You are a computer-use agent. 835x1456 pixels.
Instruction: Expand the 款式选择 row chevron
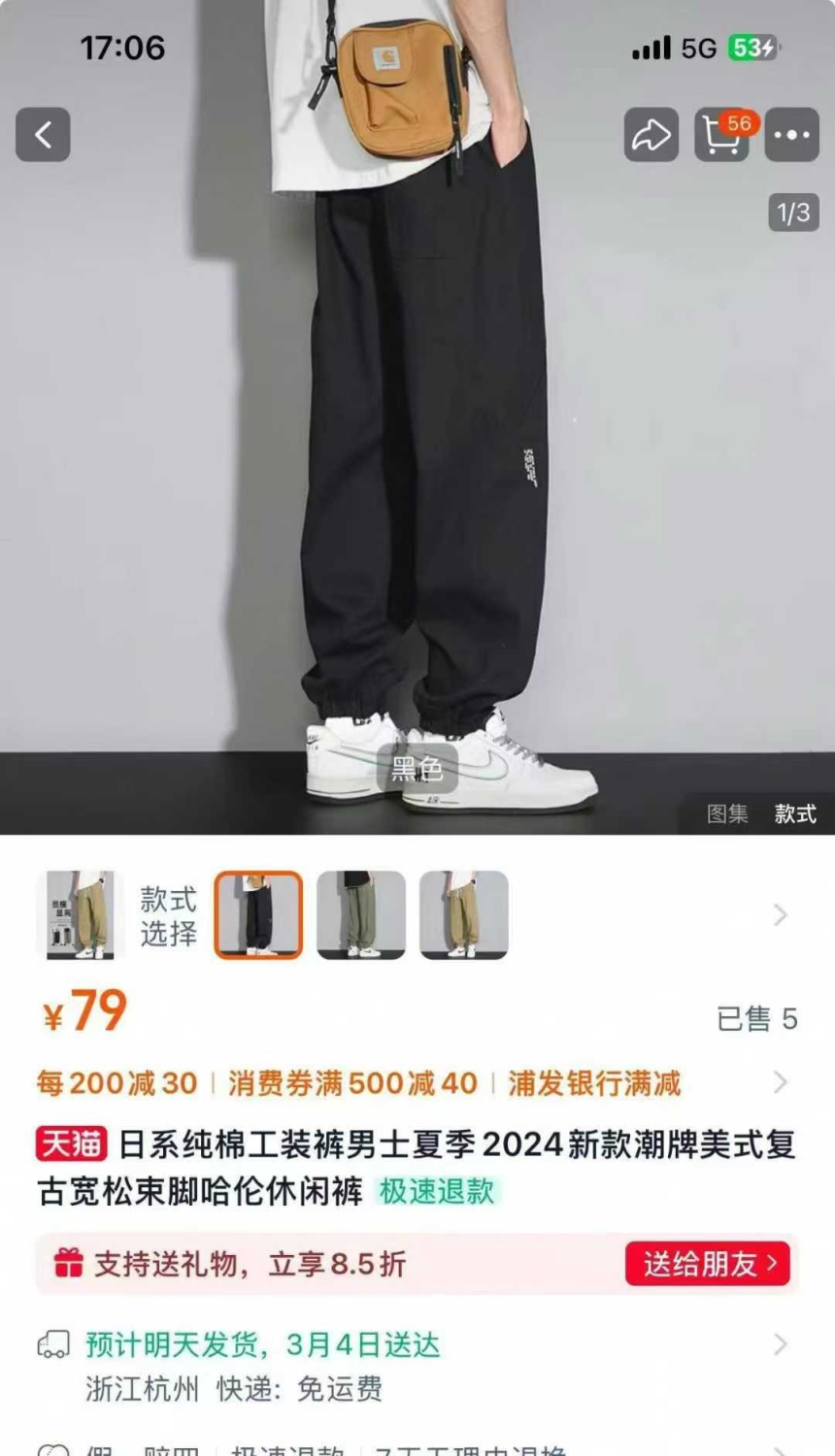(x=780, y=915)
